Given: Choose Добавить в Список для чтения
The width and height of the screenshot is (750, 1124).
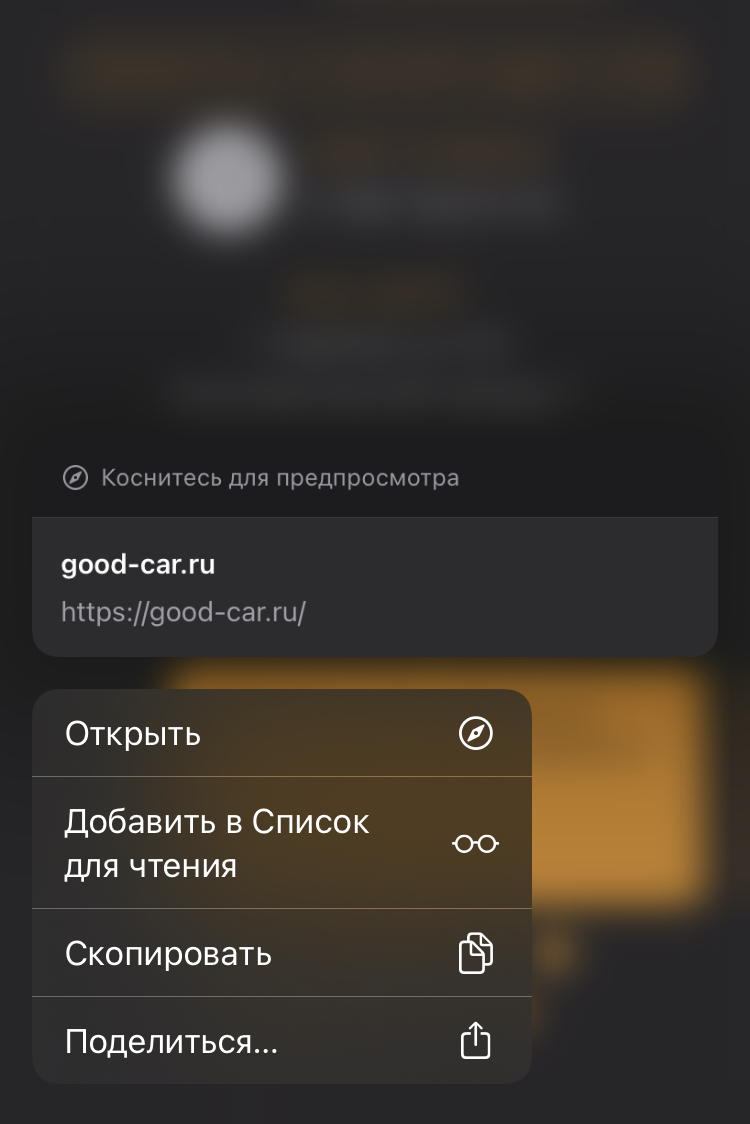Looking at the screenshot, I should [281, 843].
